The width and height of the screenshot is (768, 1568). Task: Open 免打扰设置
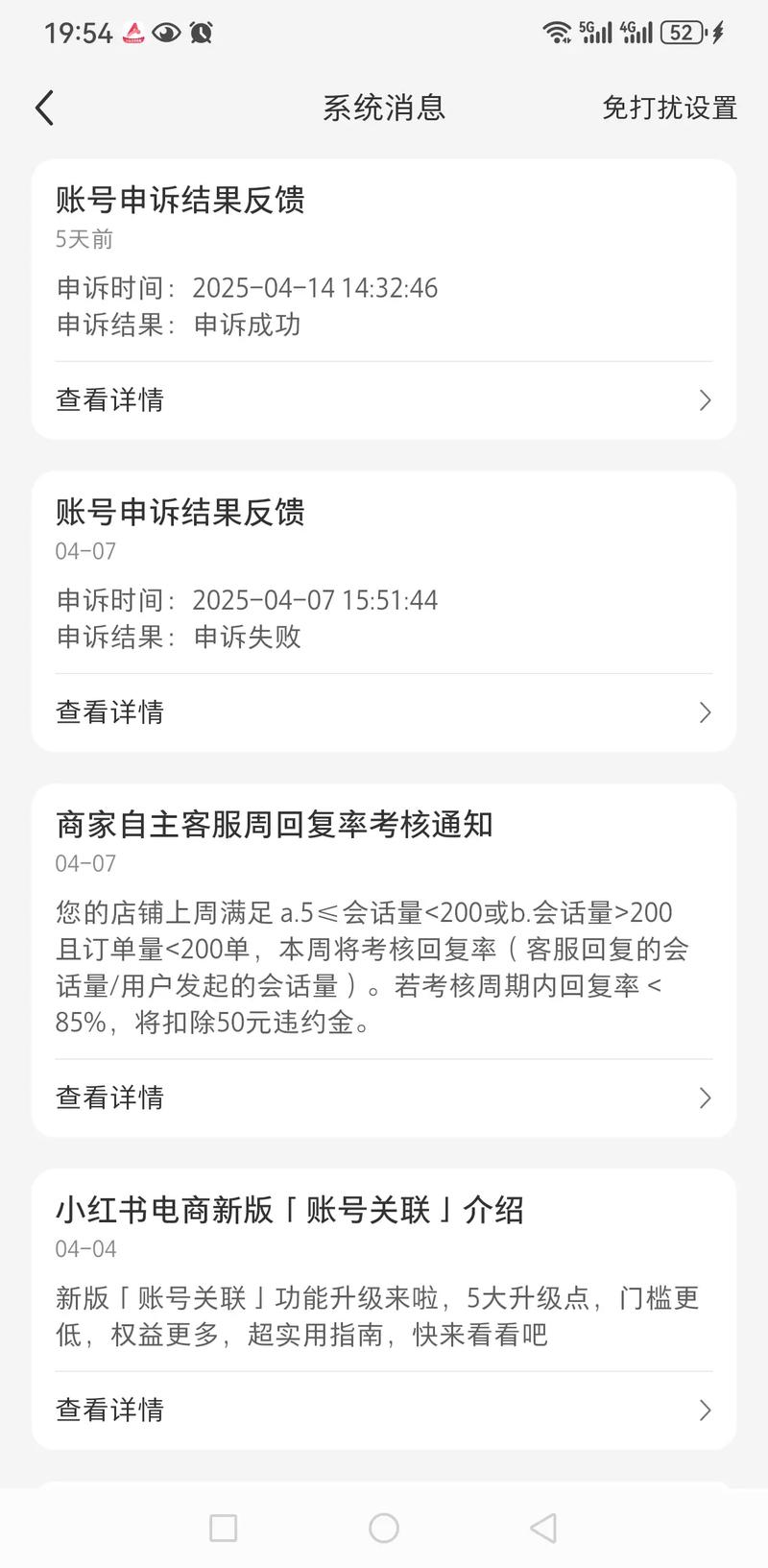[x=669, y=108]
